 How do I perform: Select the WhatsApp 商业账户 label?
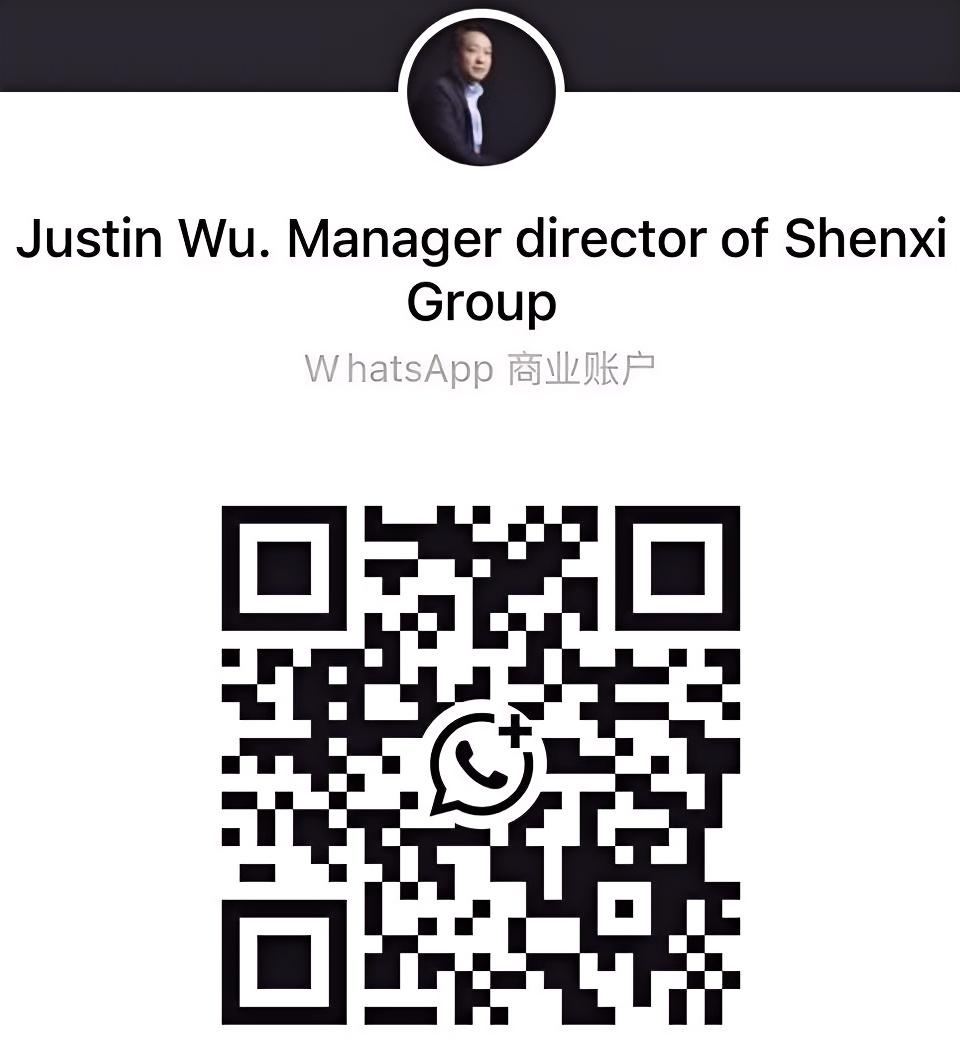coord(480,368)
